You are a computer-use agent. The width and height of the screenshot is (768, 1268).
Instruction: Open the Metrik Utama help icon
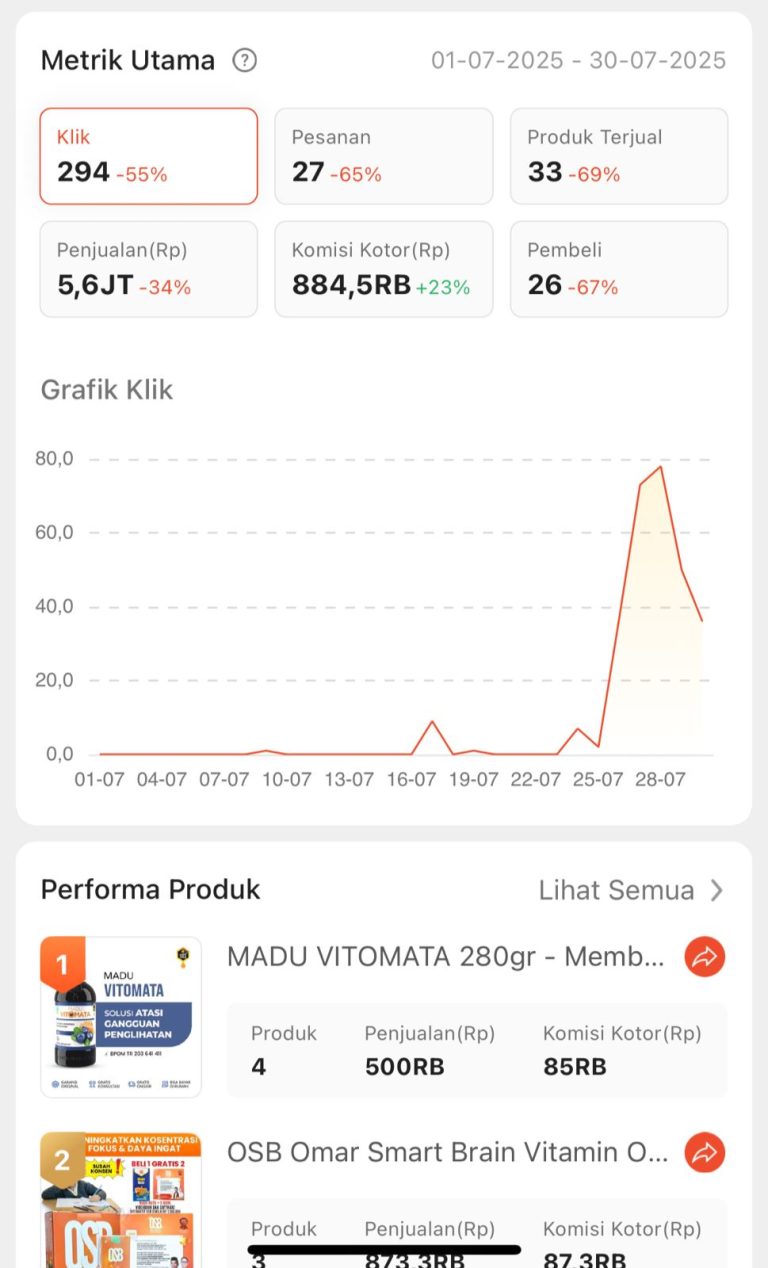point(244,61)
